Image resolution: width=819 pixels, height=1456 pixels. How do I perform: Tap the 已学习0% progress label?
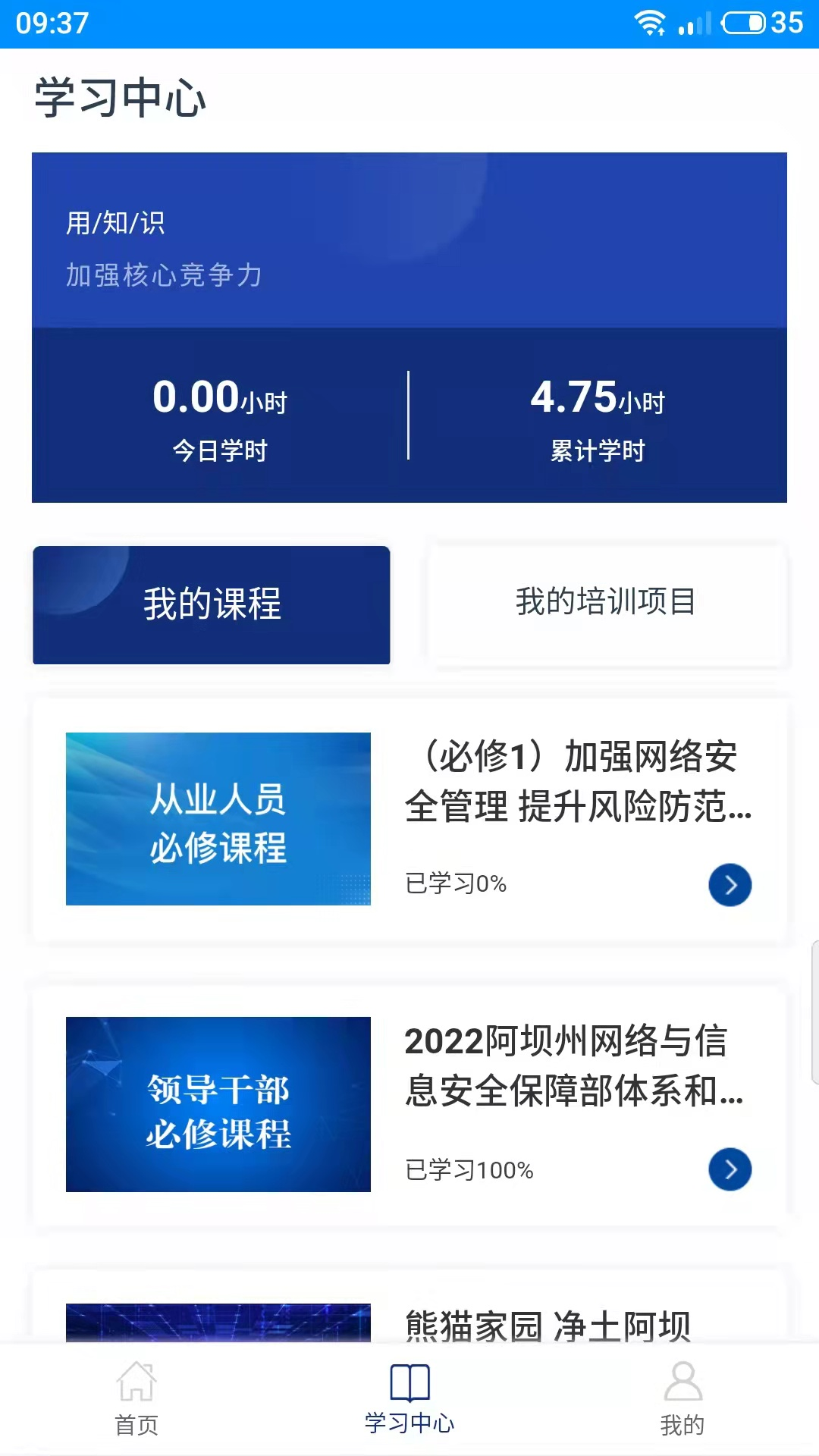[455, 883]
